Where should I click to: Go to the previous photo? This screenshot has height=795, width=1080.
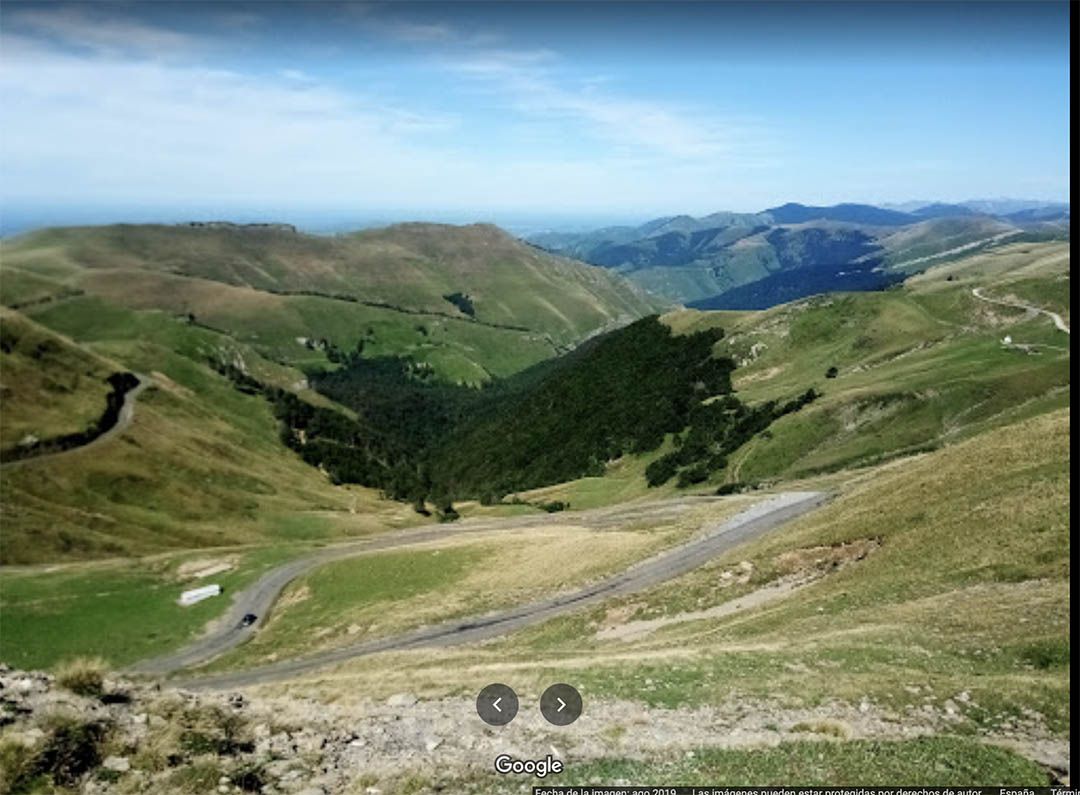pos(497,704)
